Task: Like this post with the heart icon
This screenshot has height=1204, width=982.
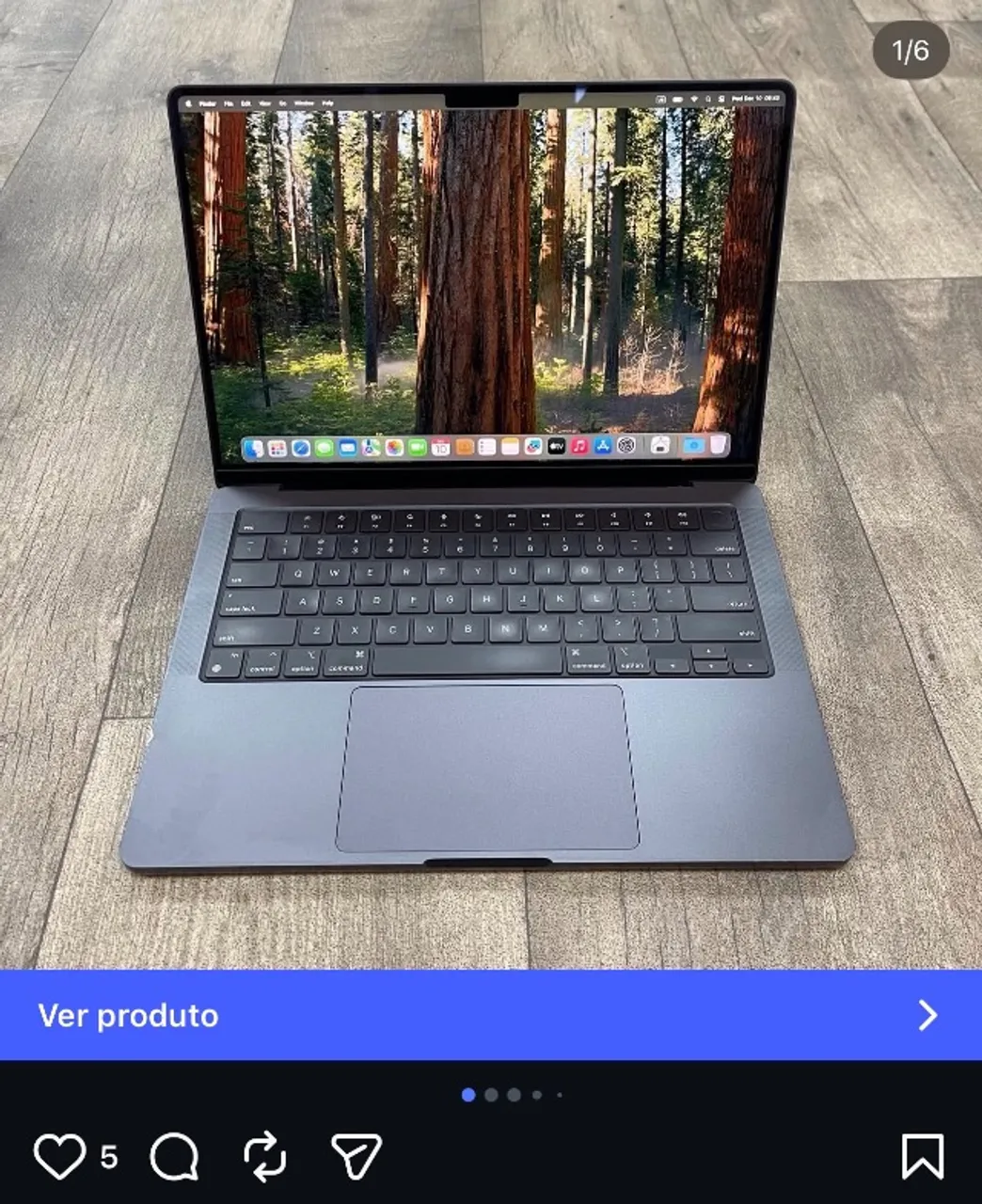Action: [x=59, y=1155]
